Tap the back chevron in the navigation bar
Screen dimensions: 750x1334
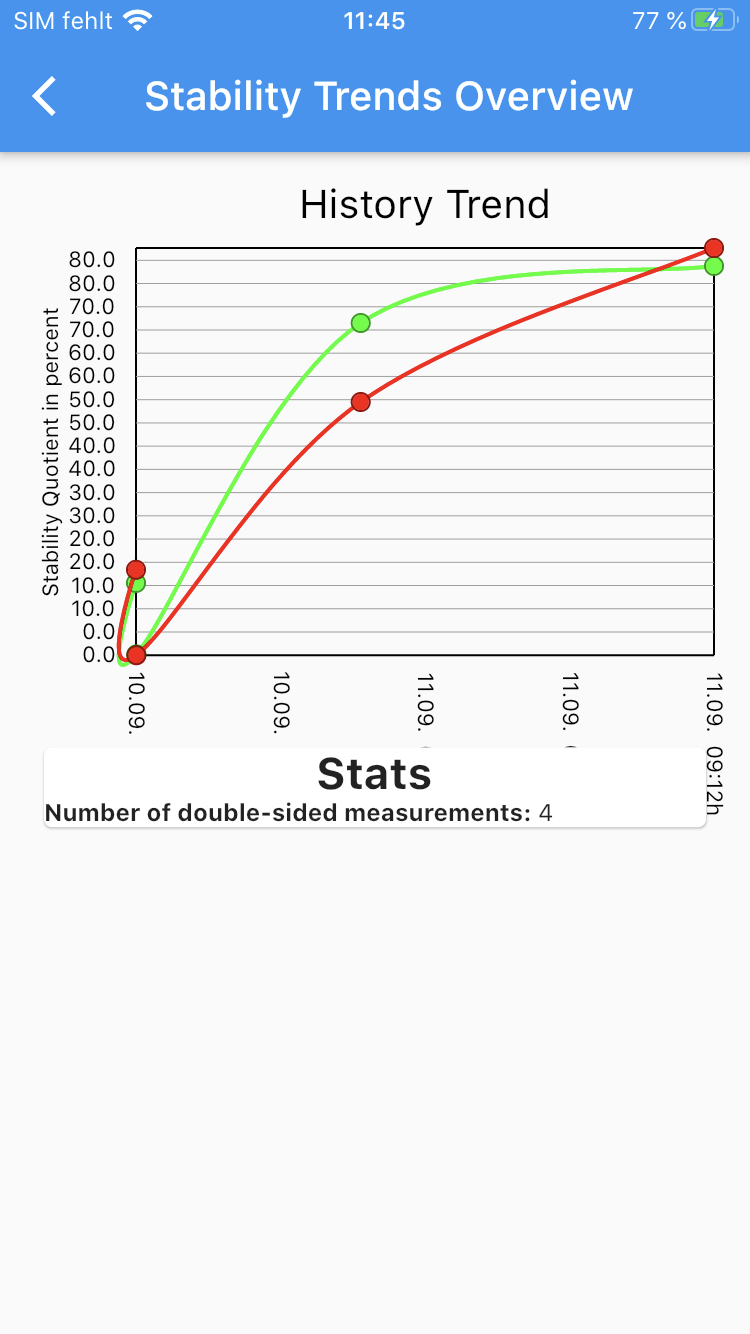click(43, 96)
